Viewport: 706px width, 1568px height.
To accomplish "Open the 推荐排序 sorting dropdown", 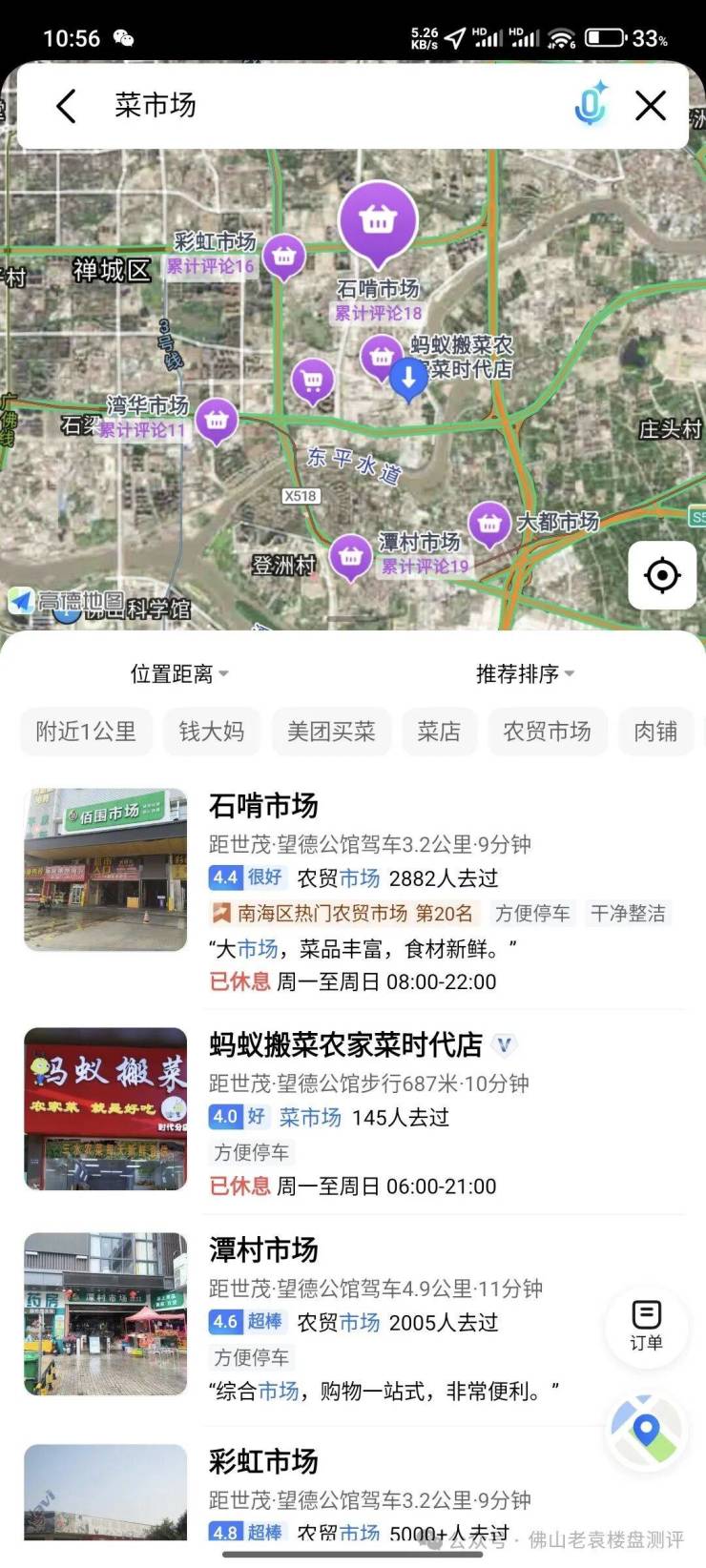I will point(525,674).
